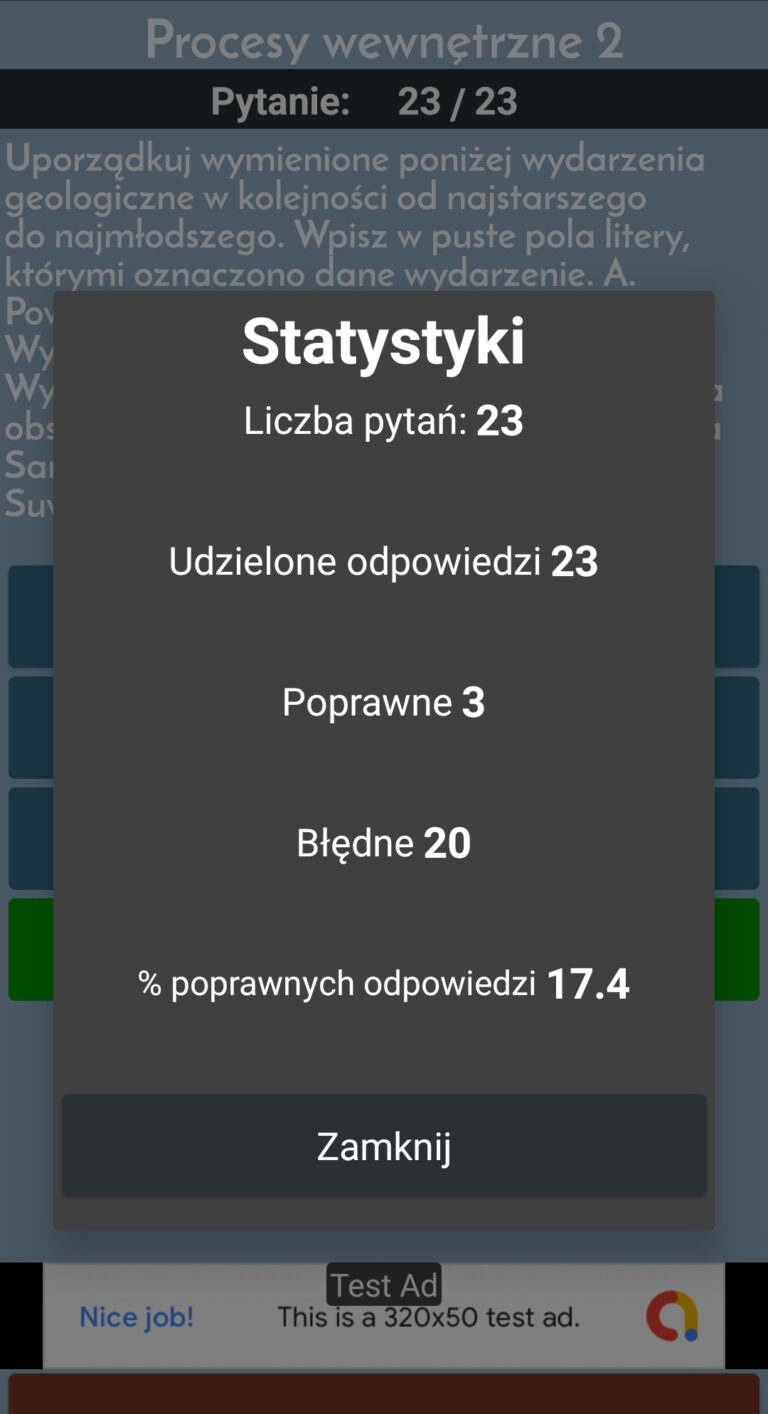The image size is (768, 1414).
Task: Open the Nice job! ad link
Action: (x=137, y=1316)
